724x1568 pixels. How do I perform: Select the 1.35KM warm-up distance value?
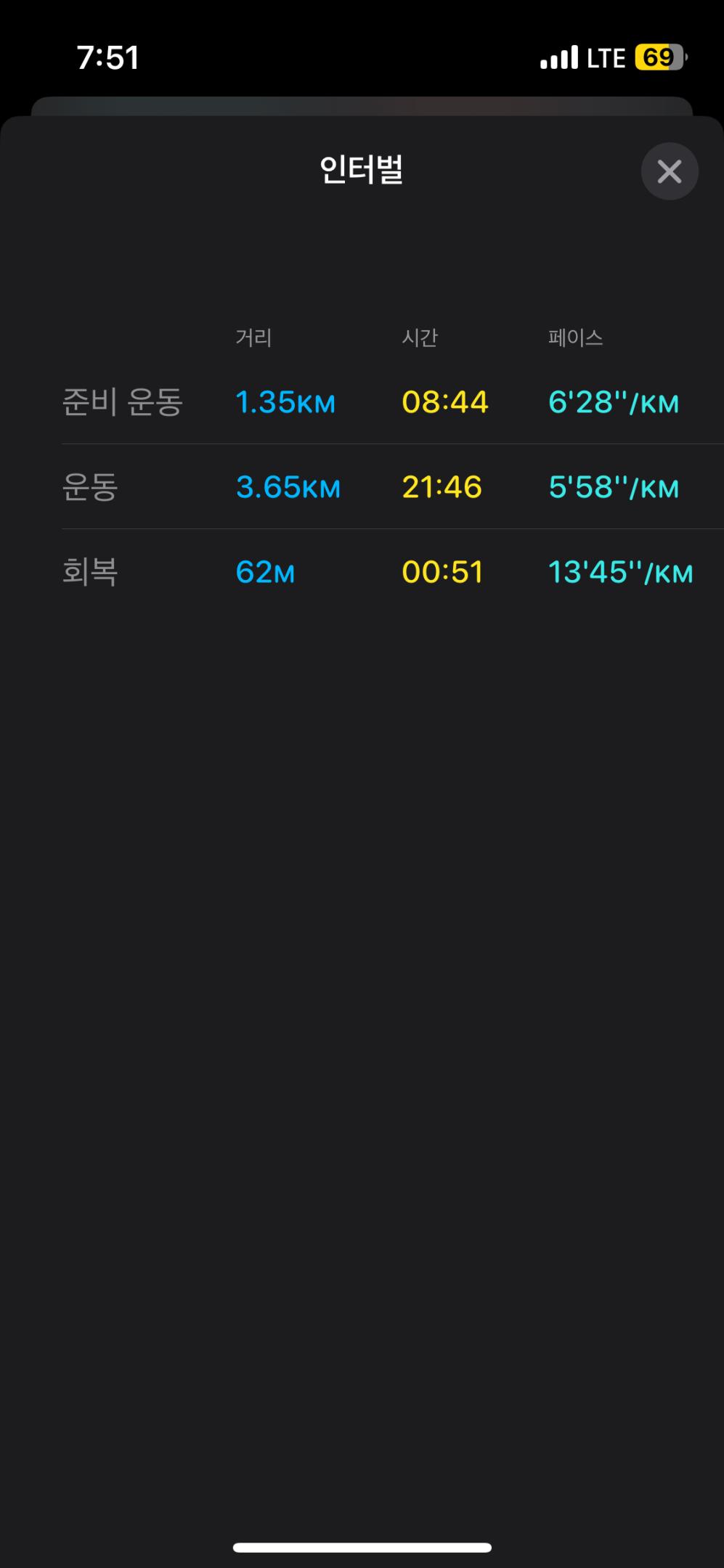coord(286,402)
